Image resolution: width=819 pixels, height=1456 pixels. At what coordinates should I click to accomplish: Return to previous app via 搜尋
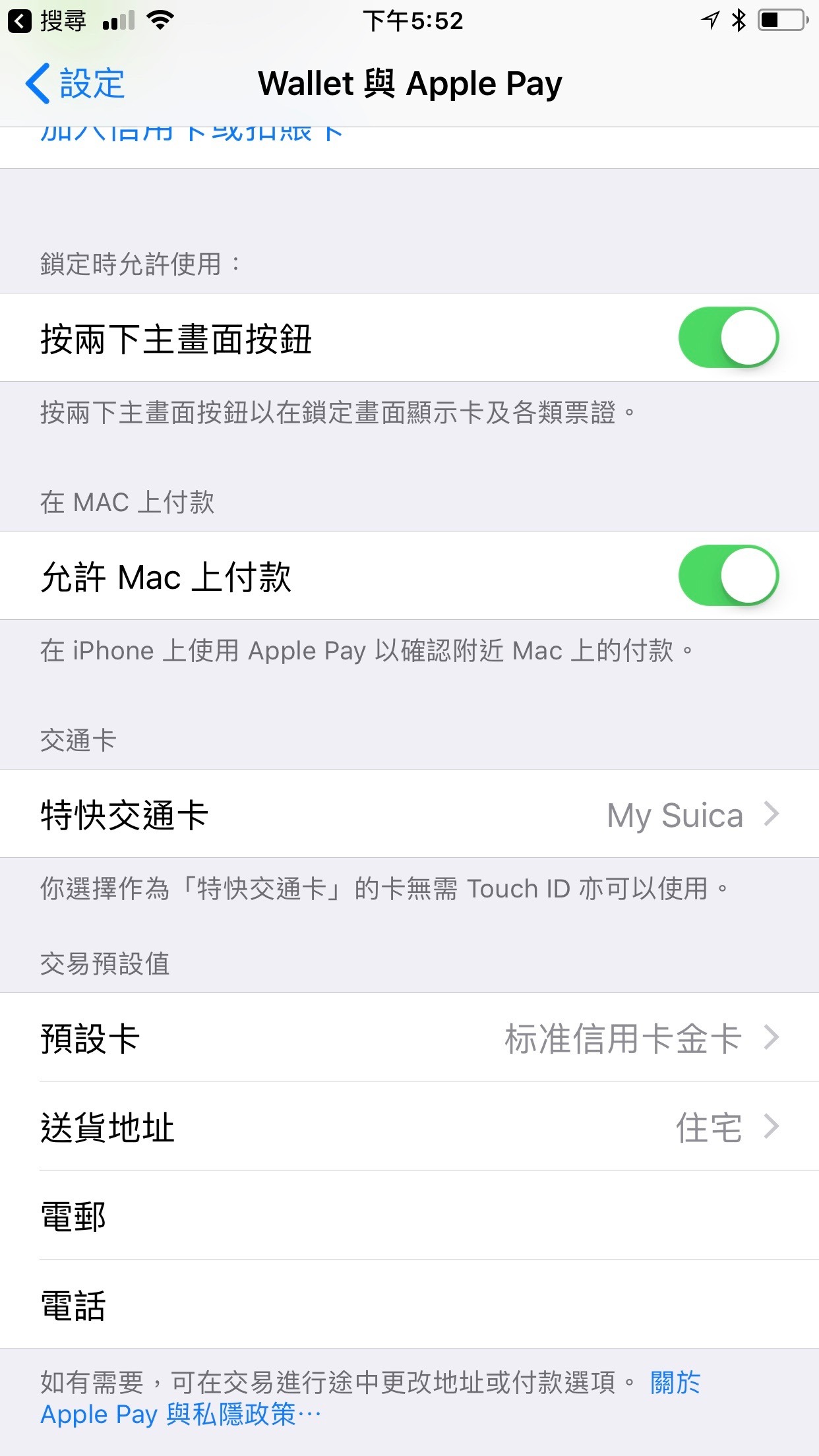47,21
